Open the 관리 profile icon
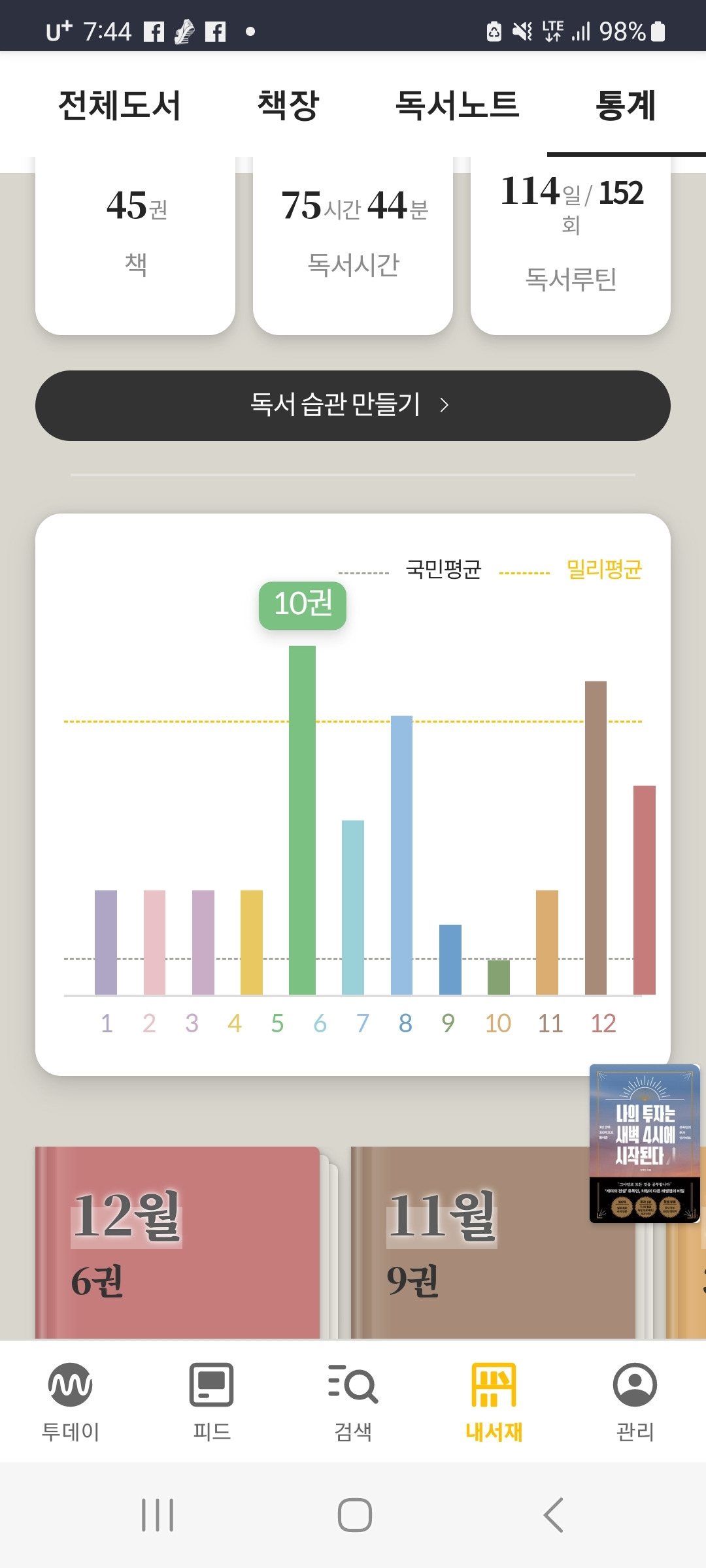Viewport: 706px width, 1568px height. point(635,1405)
